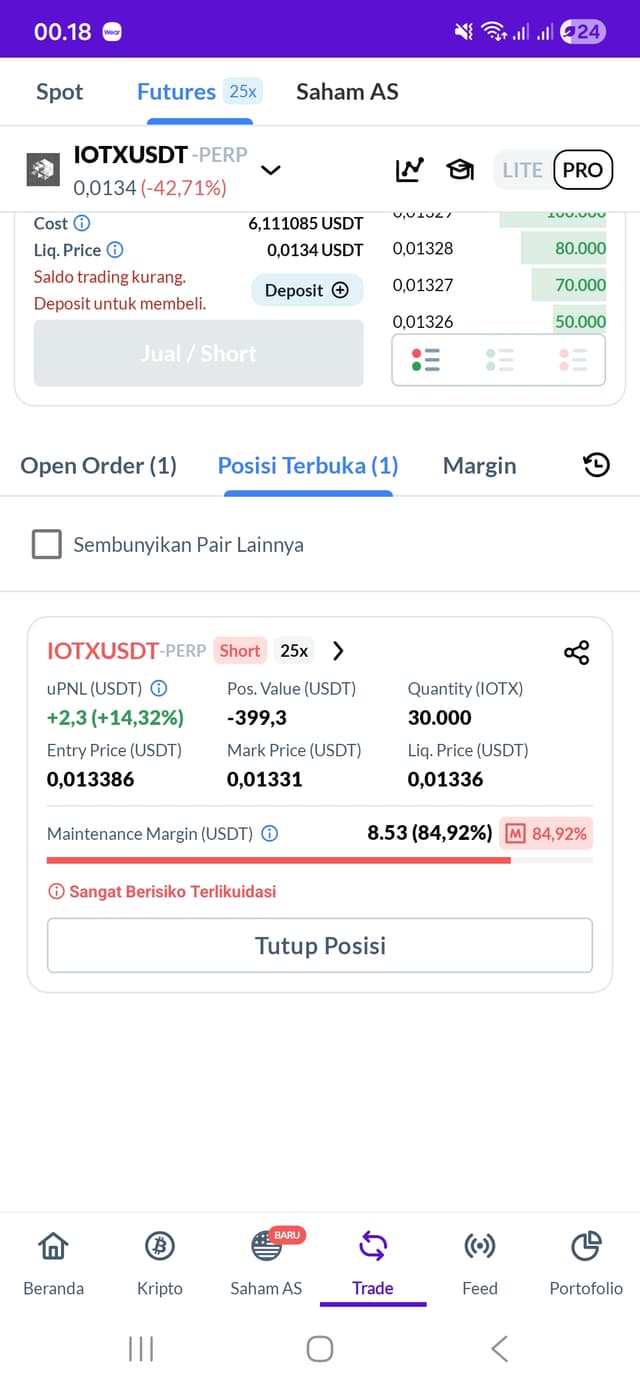View order history clock icon
Screen dimensions: 640x1387
point(596,464)
